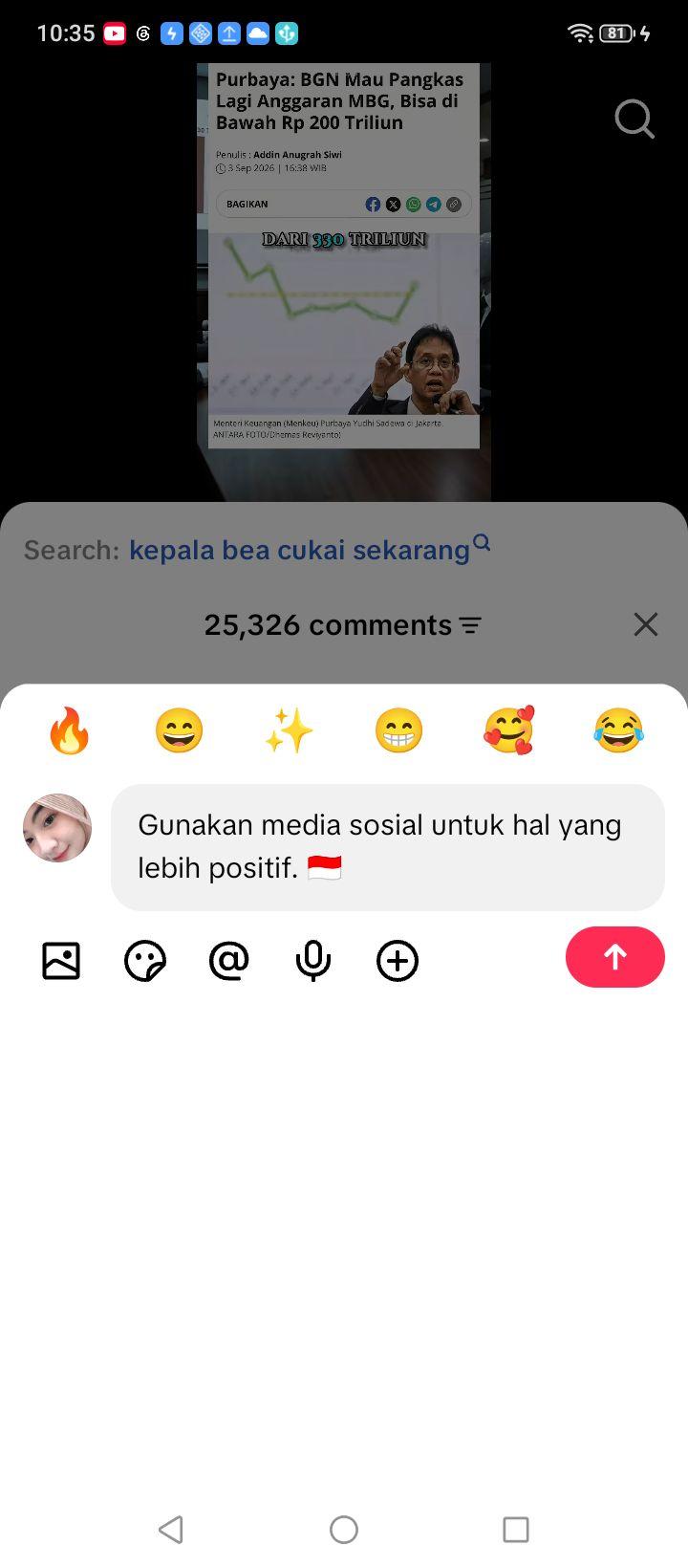
Task: Add the beaming grin emoji
Action: (x=398, y=731)
